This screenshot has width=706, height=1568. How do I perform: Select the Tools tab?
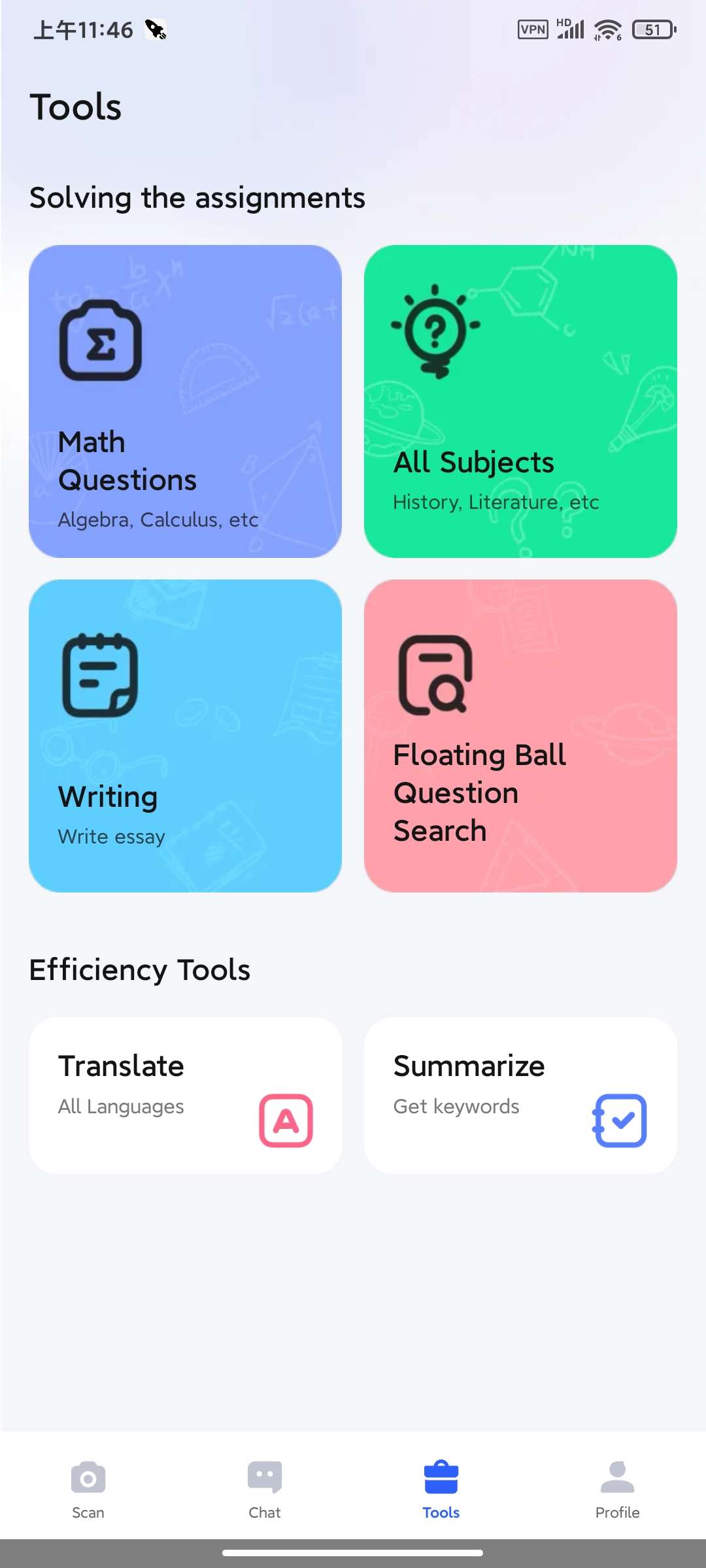click(441, 1489)
